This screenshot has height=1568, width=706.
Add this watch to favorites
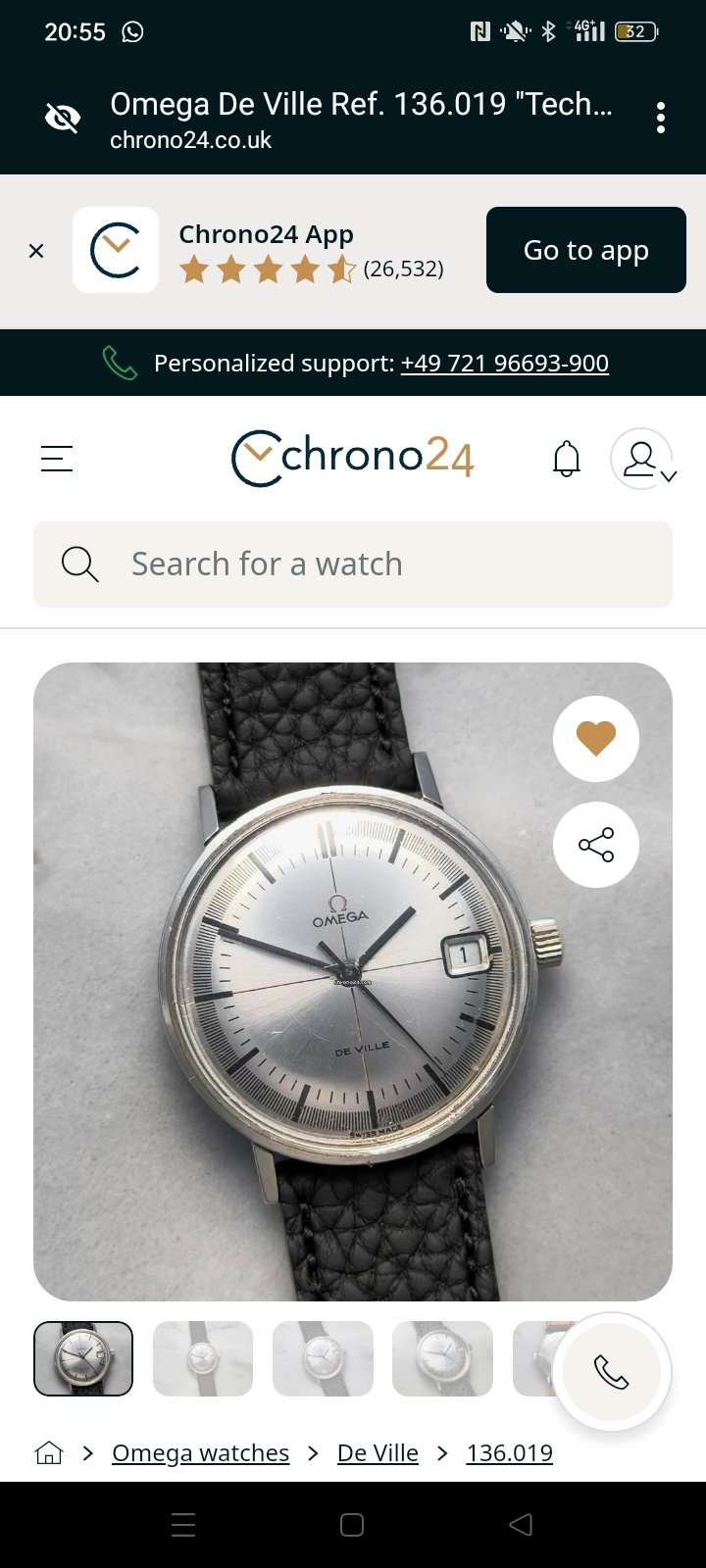click(x=595, y=739)
